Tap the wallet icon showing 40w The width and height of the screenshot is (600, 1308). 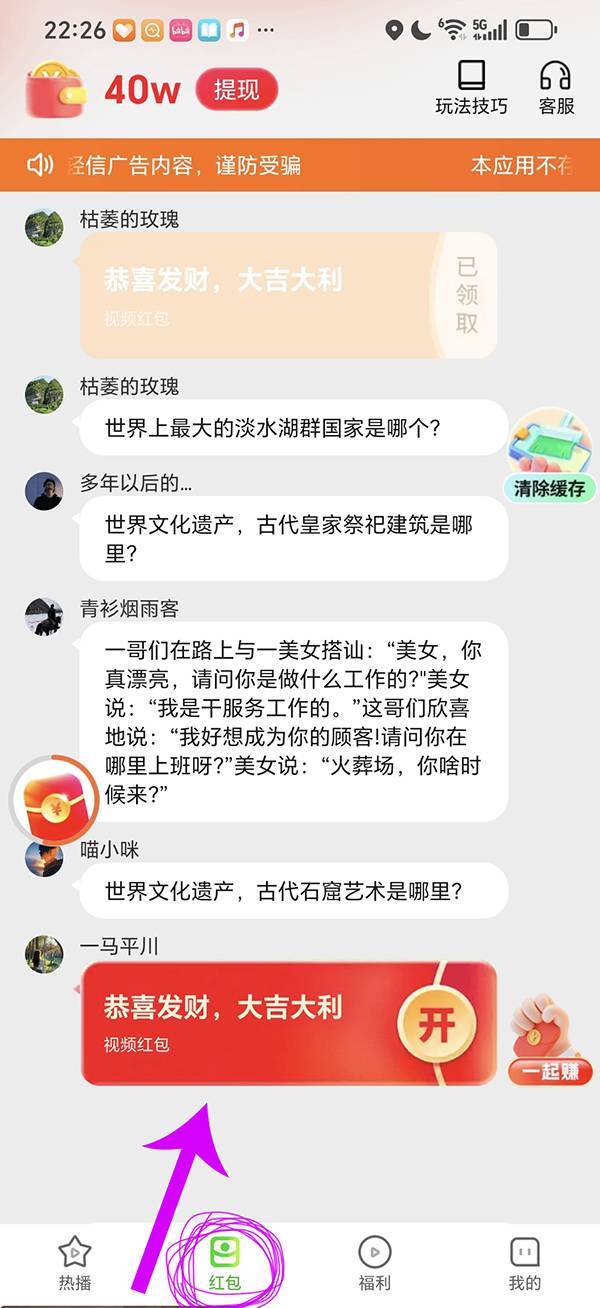58,91
